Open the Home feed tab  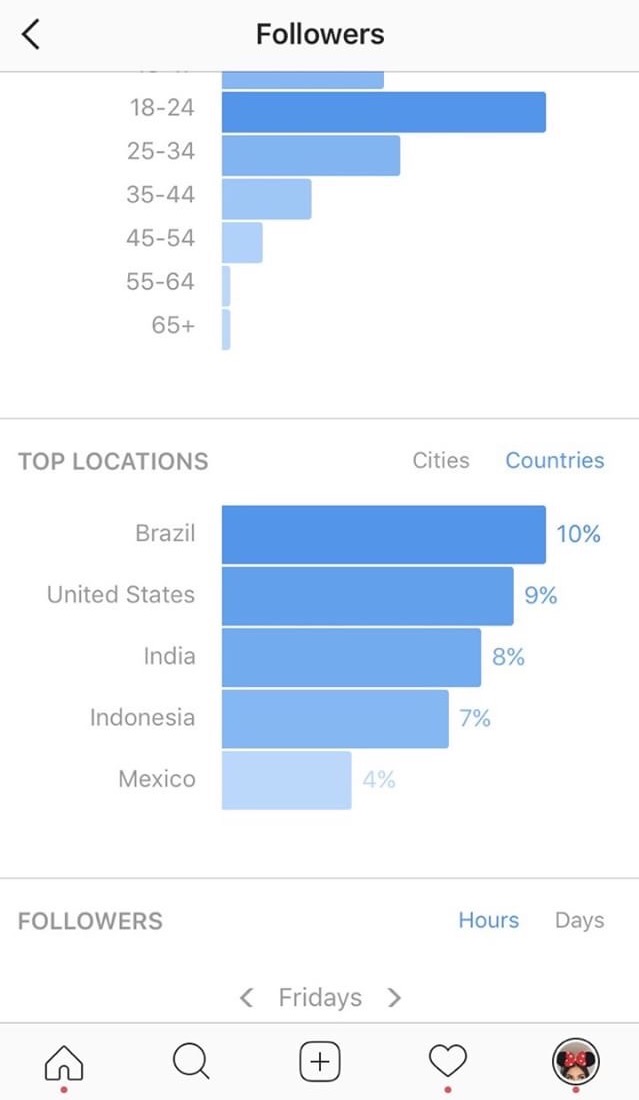click(x=64, y=1062)
